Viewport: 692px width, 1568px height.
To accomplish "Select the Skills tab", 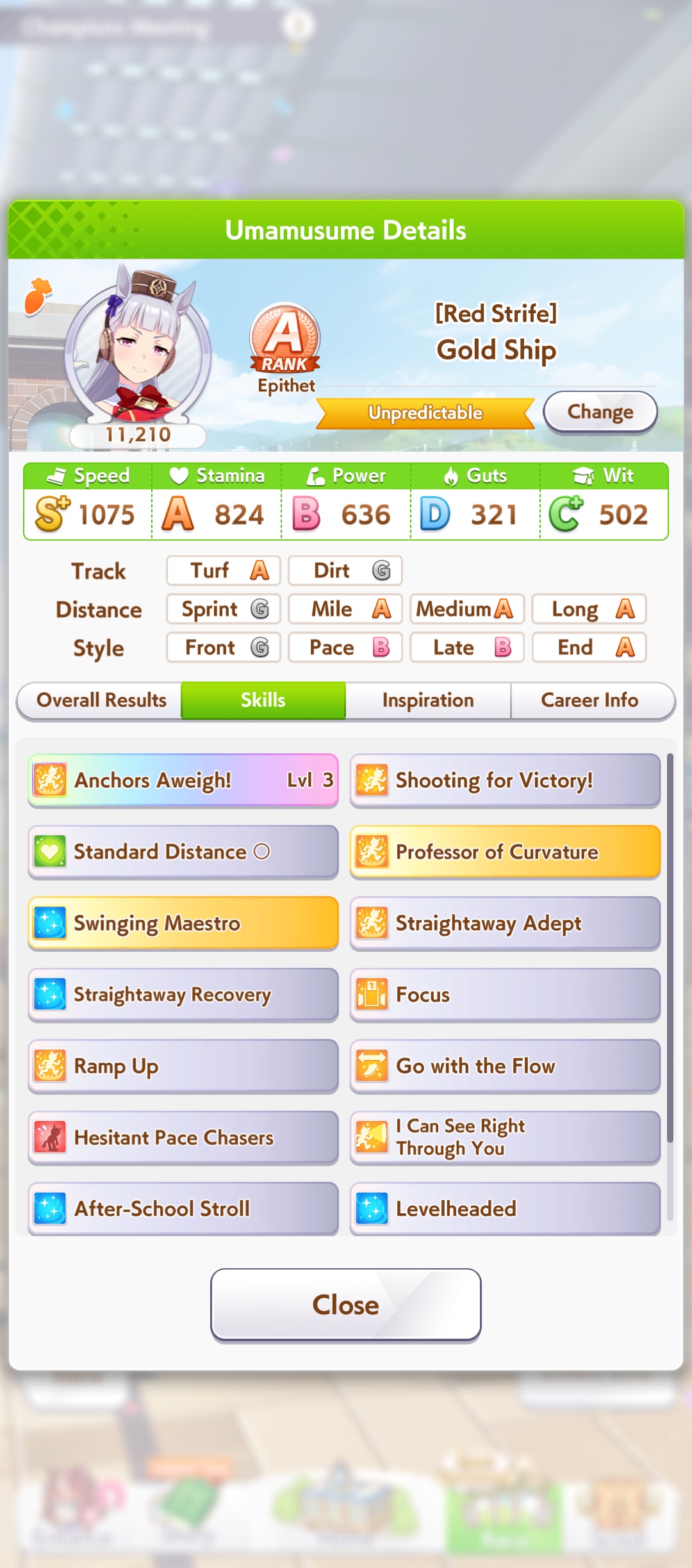I will 263,700.
